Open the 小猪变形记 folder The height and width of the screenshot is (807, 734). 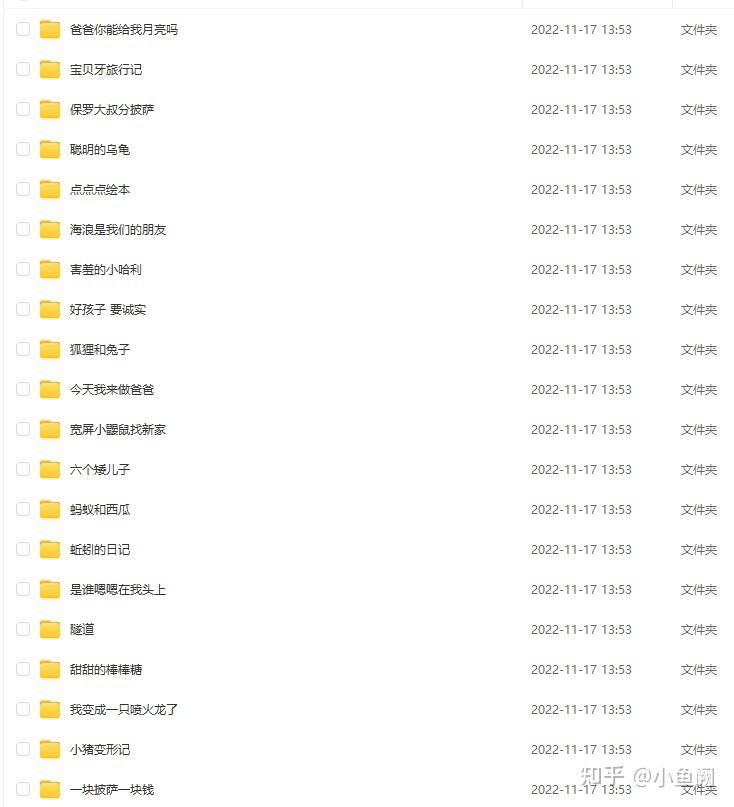(x=99, y=750)
